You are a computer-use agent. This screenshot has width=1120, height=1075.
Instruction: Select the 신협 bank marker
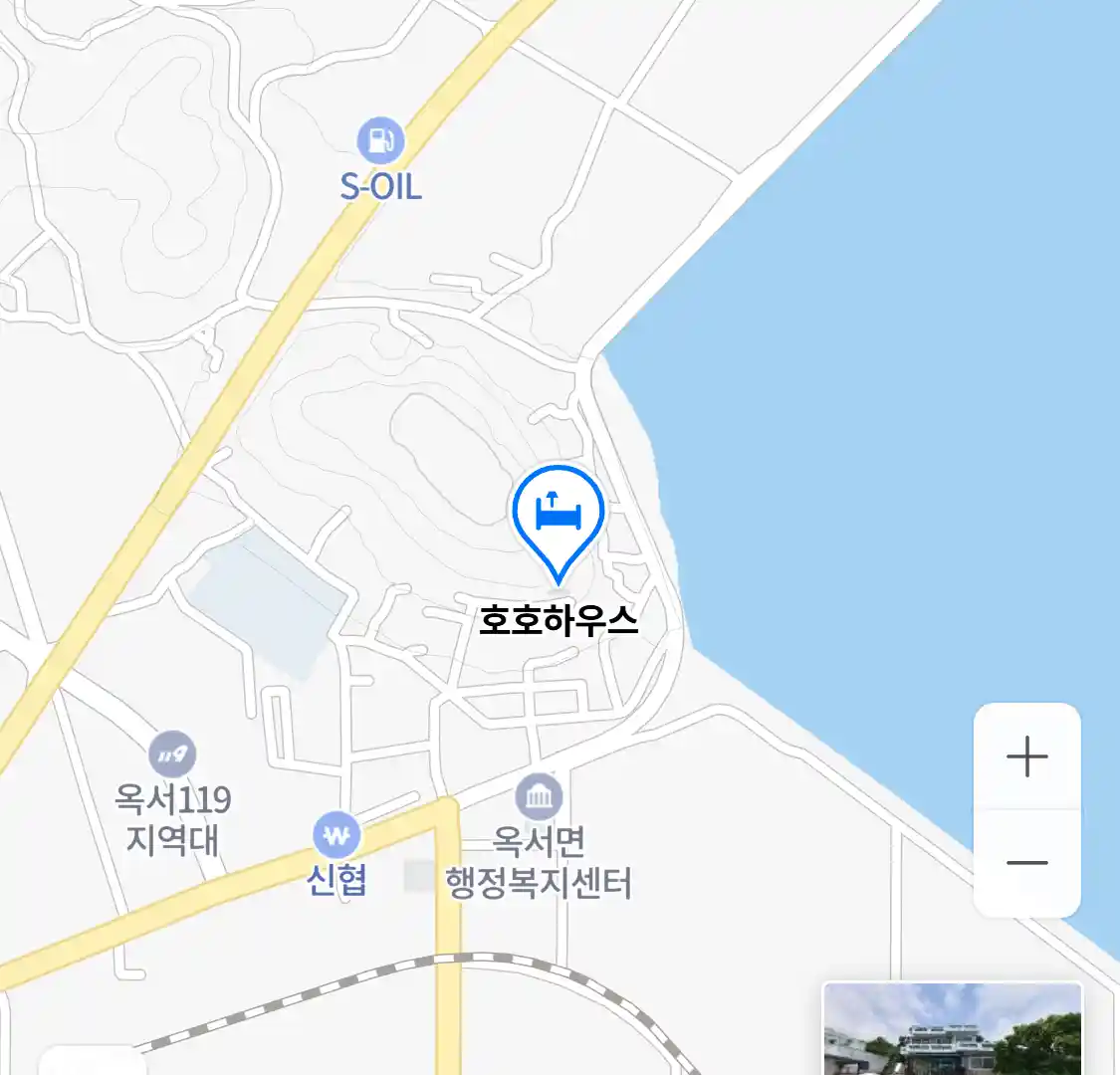click(x=336, y=836)
